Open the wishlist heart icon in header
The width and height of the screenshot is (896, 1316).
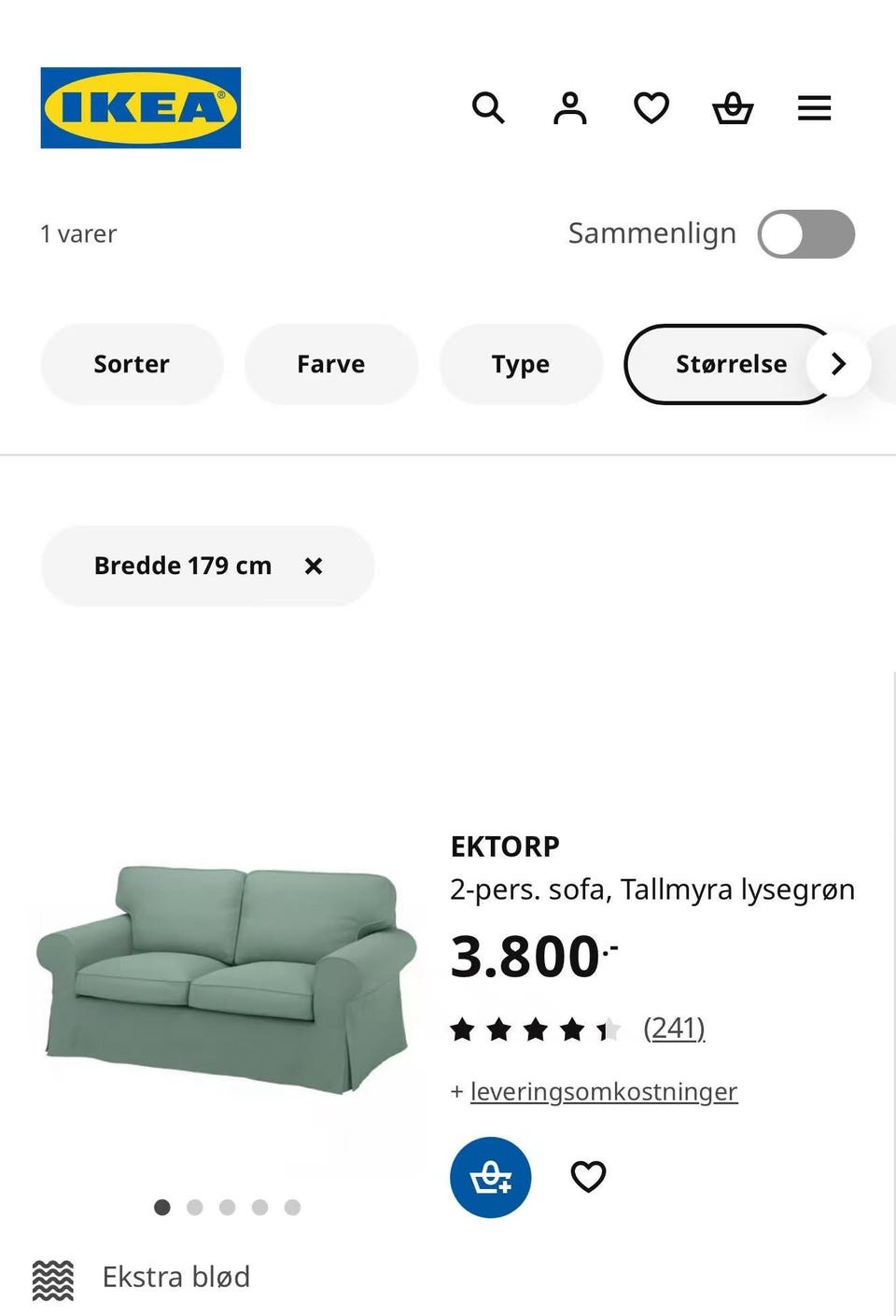[x=651, y=108]
